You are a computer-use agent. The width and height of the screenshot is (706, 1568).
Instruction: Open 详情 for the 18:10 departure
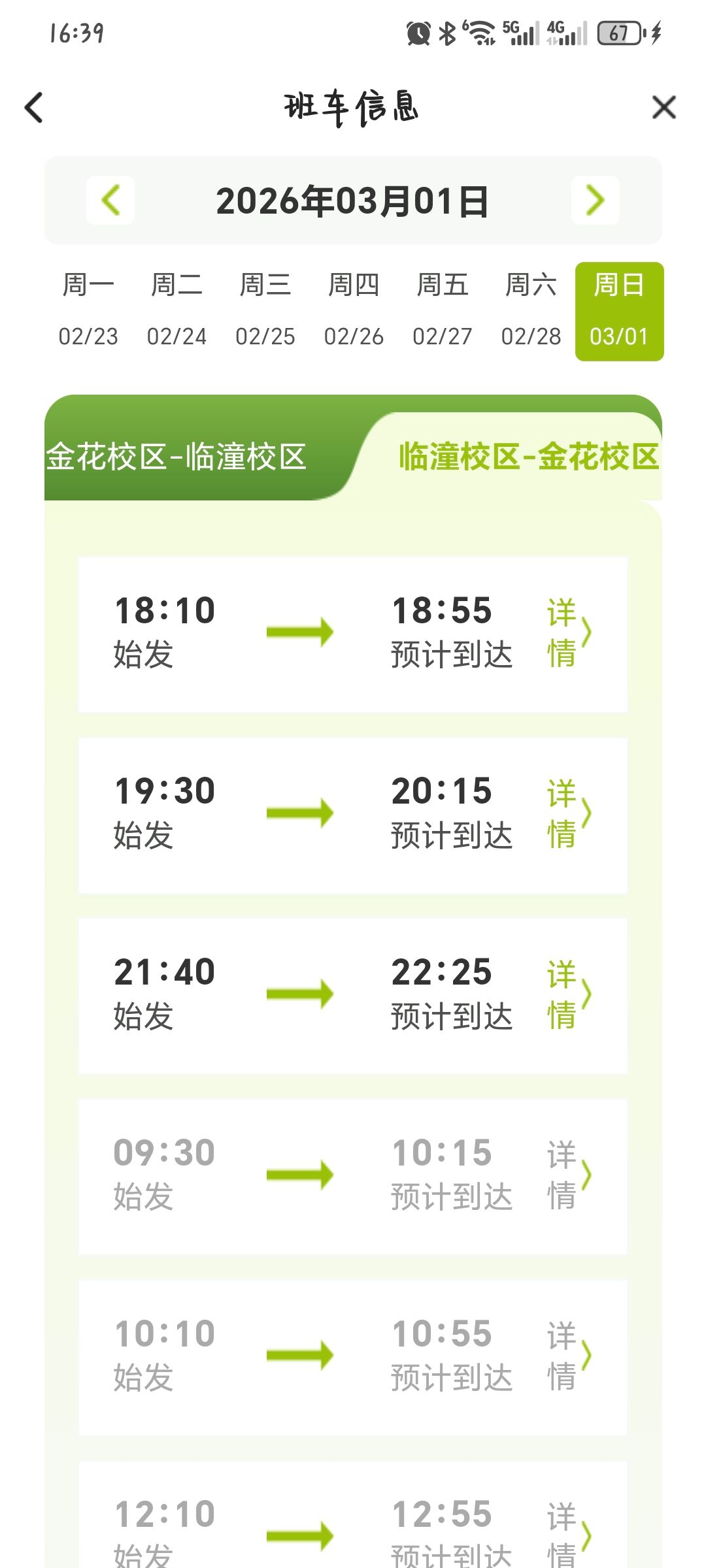[x=567, y=632]
